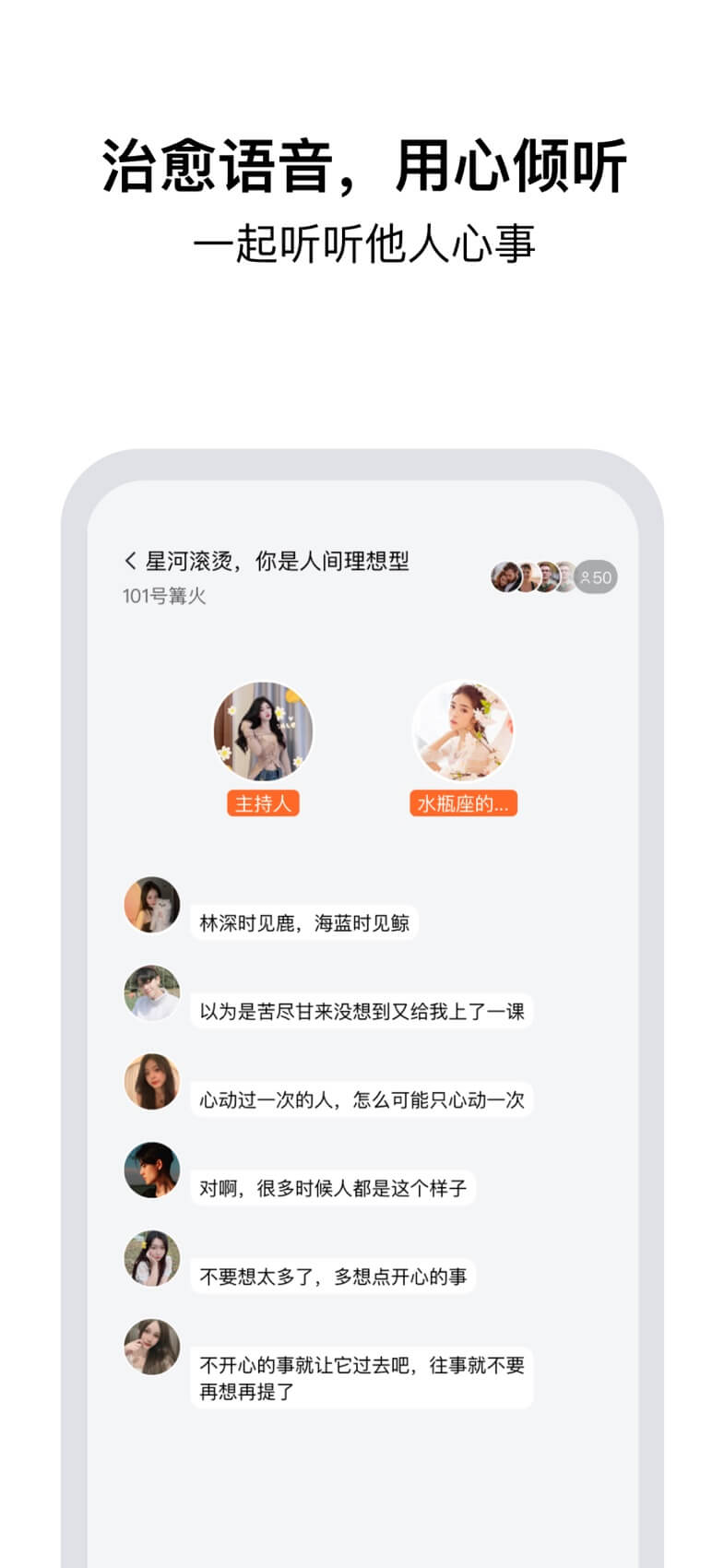The image size is (724, 1568).
Task: Tap the first avatar in the member stack
Action: (x=505, y=576)
